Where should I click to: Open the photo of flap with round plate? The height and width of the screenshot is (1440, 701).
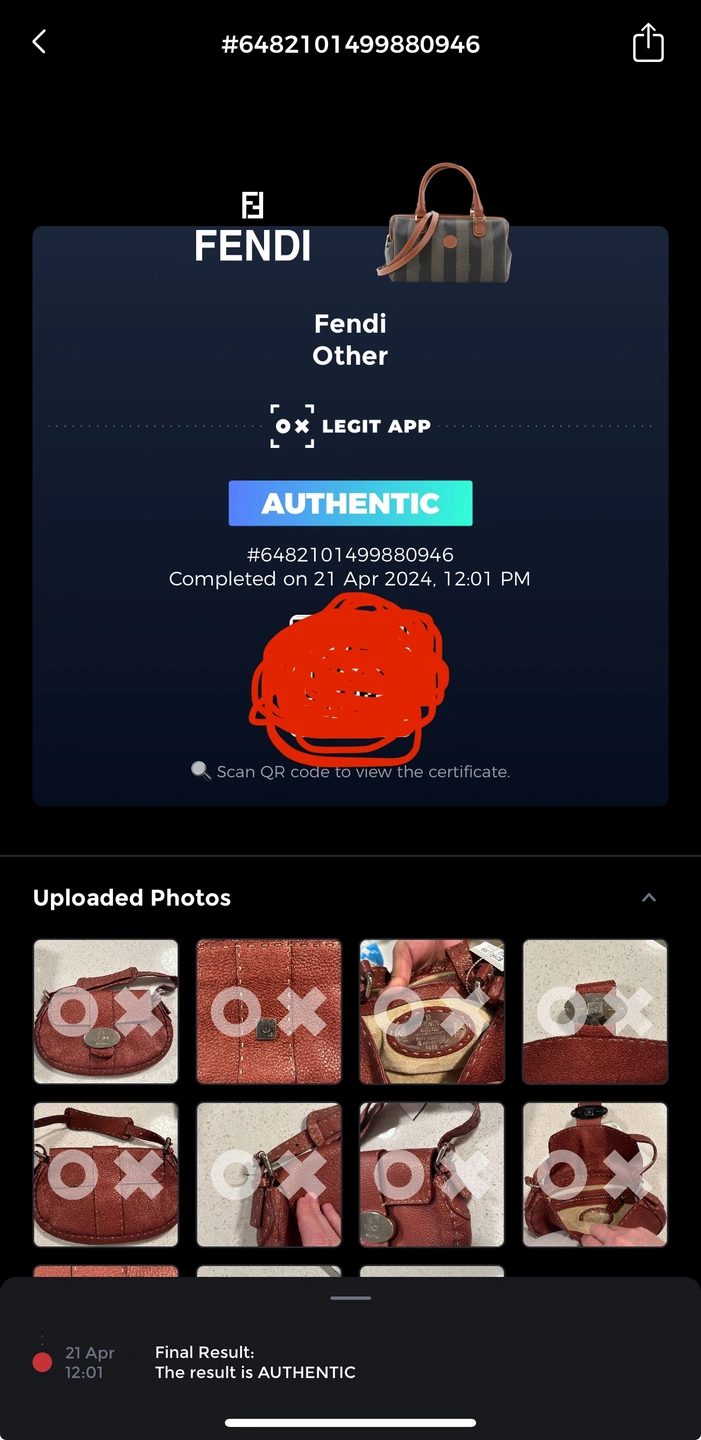pyautogui.click(x=432, y=1174)
